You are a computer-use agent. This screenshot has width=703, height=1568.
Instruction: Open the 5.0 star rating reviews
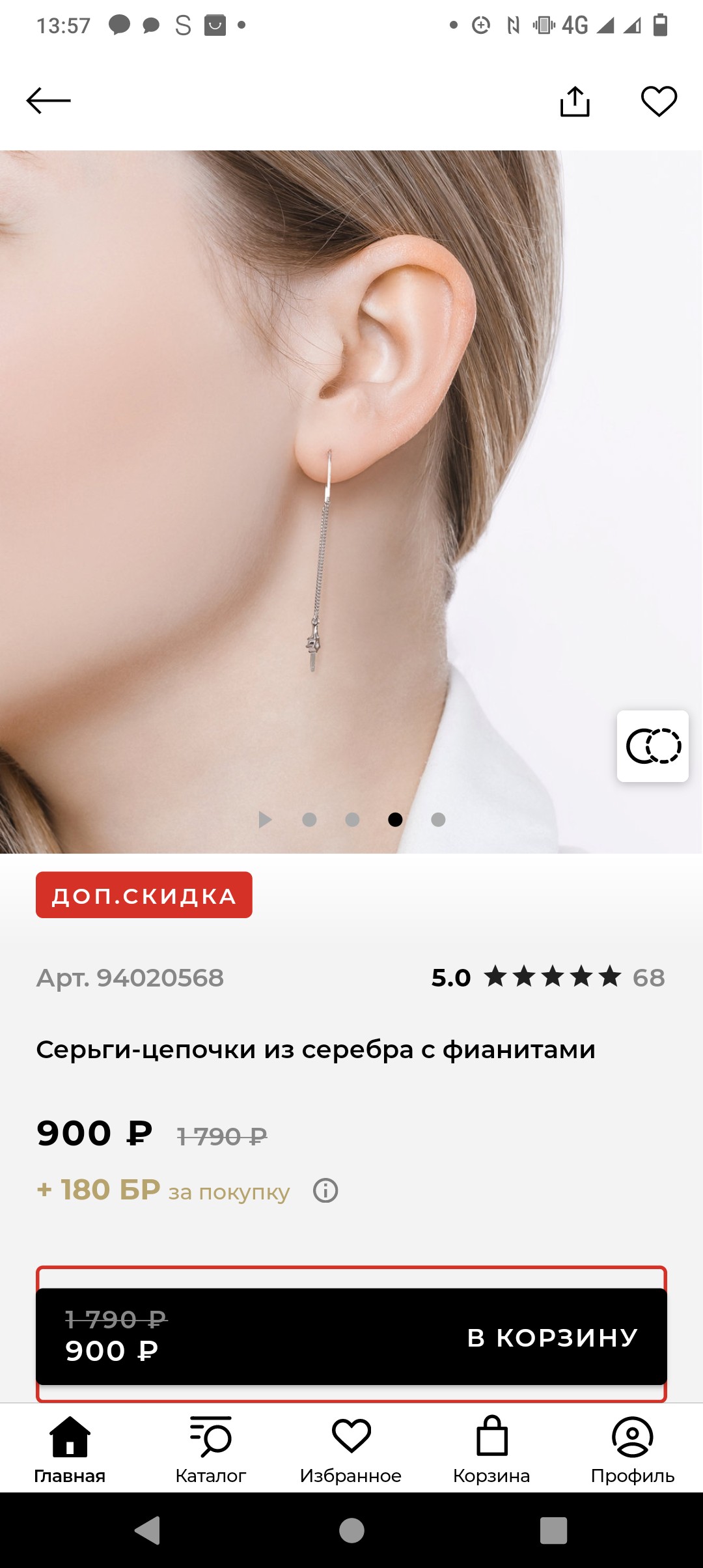point(548,977)
